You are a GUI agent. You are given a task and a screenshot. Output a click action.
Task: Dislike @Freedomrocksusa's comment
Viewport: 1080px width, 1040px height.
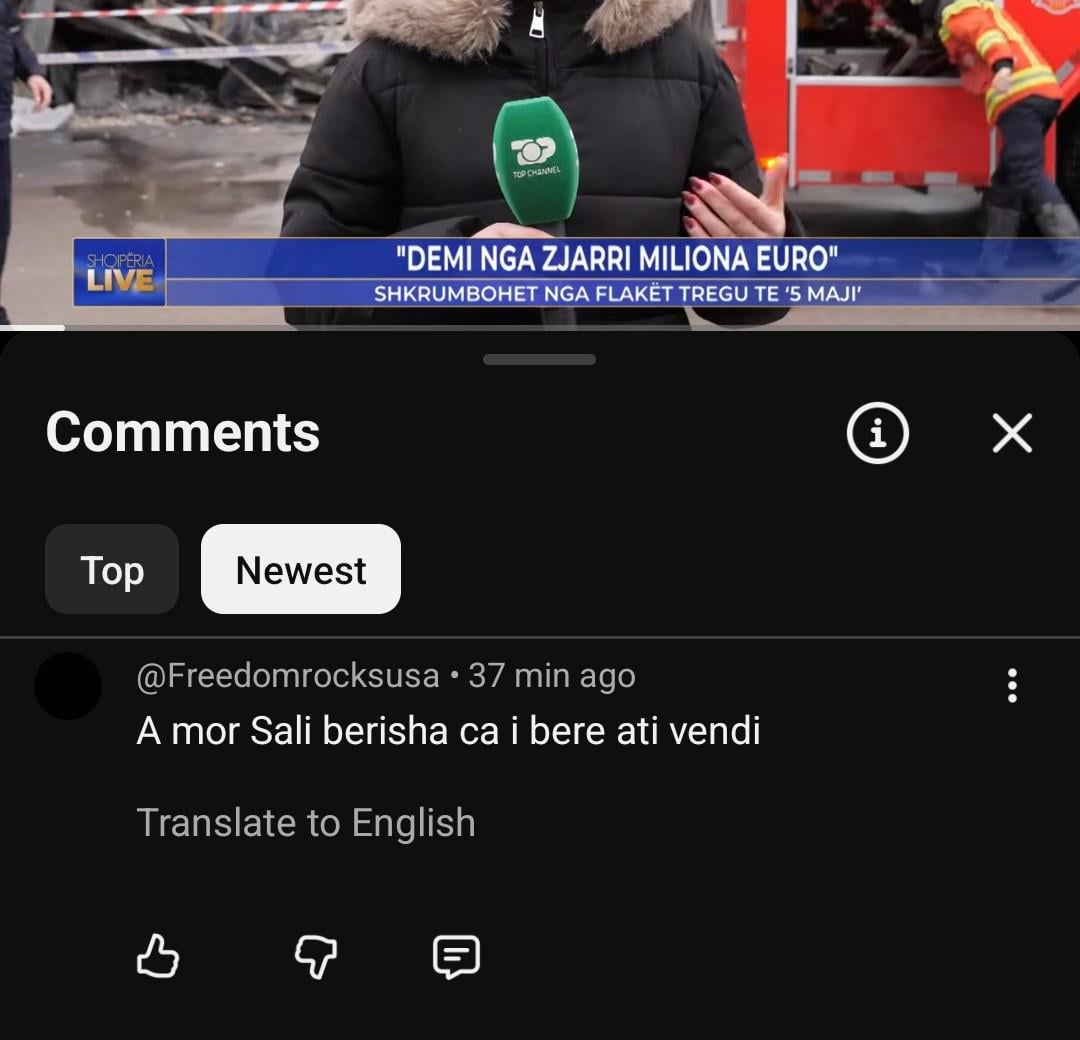315,957
